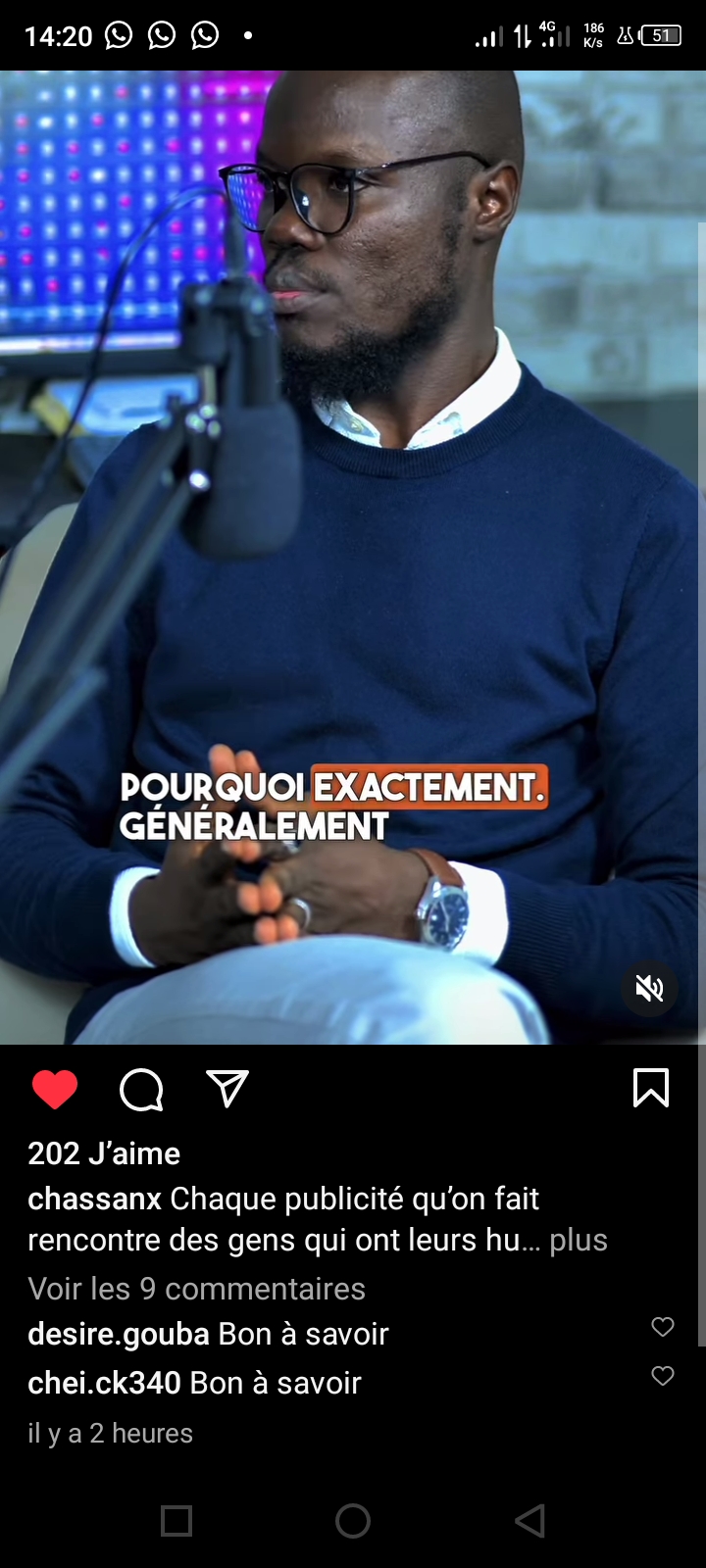This screenshot has height=1568, width=706.
Task: See who liked via "202 J'aime"
Action: tap(104, 1153)
